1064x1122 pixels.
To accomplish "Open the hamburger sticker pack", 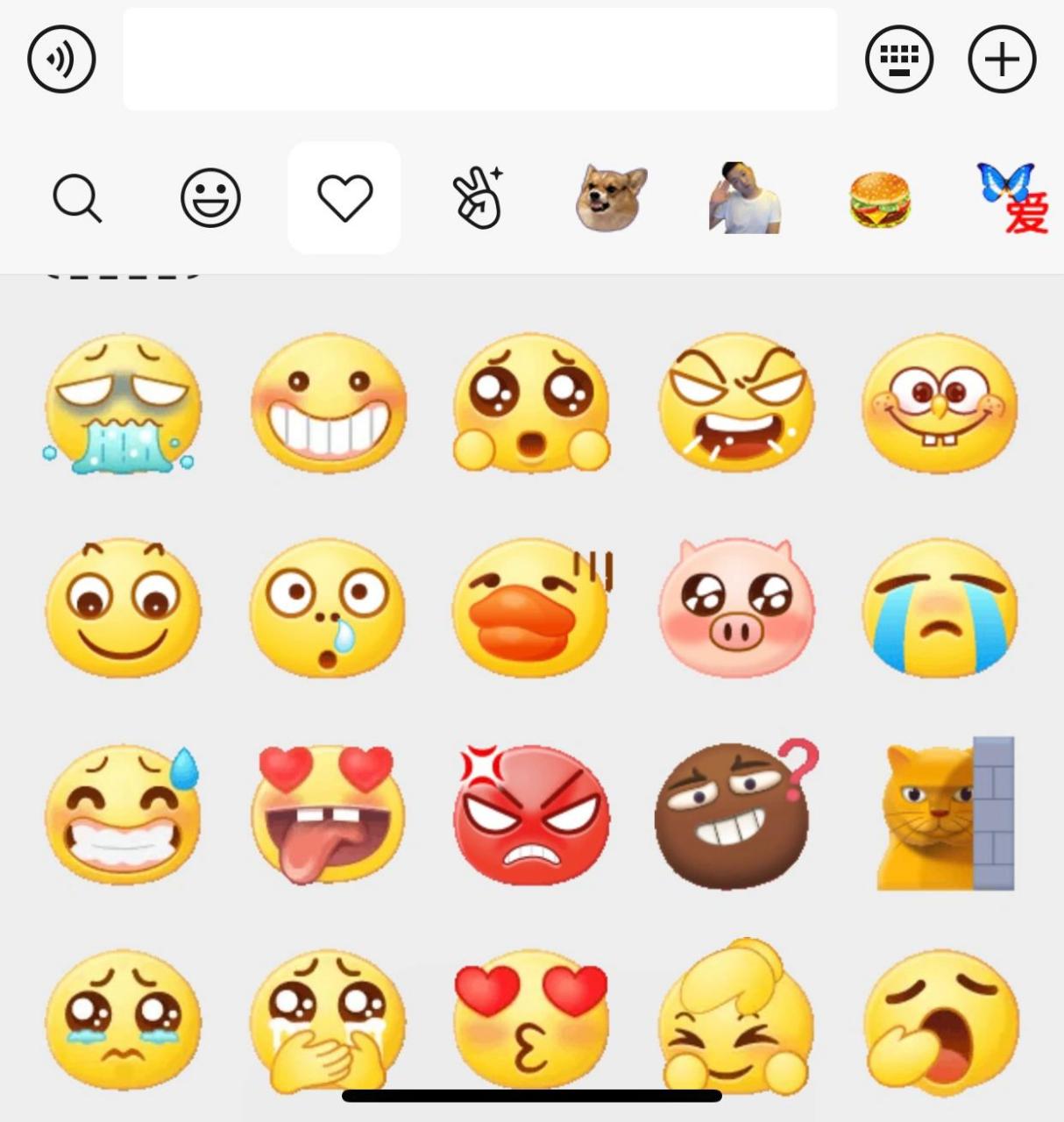I will click(x=879, y=200).
